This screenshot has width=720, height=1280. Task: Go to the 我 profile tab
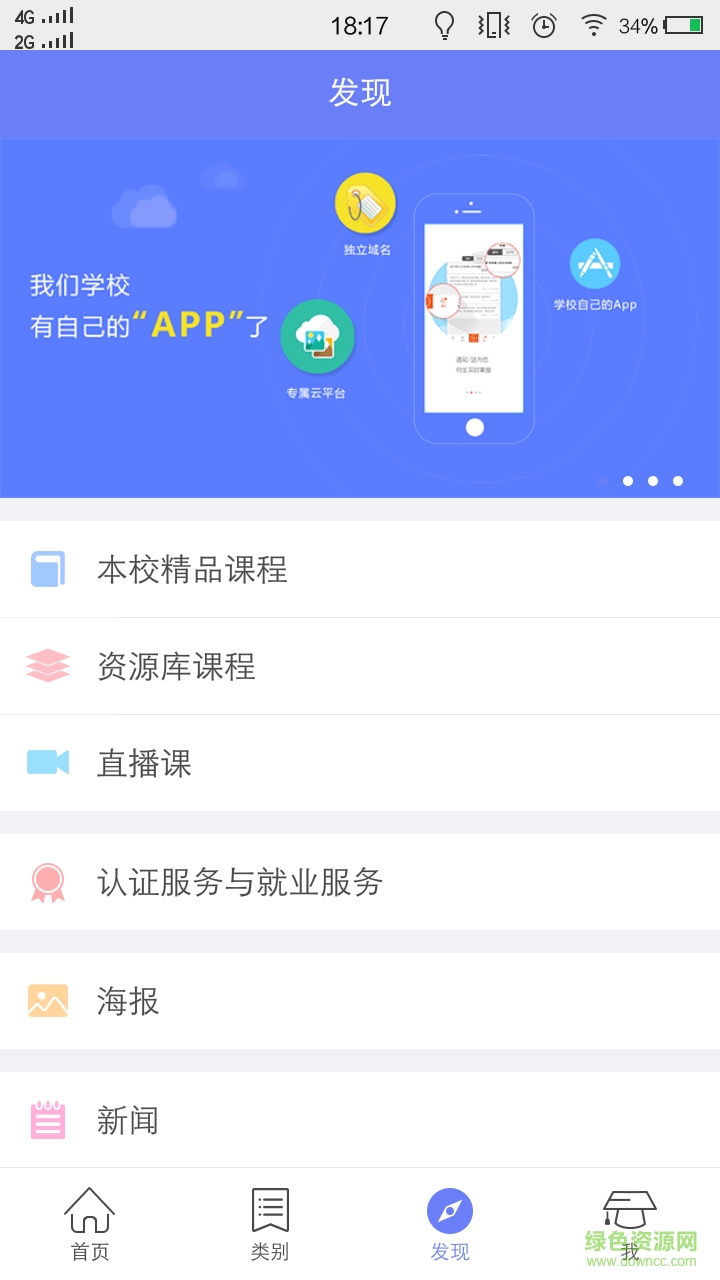(x=629, y=1222)
